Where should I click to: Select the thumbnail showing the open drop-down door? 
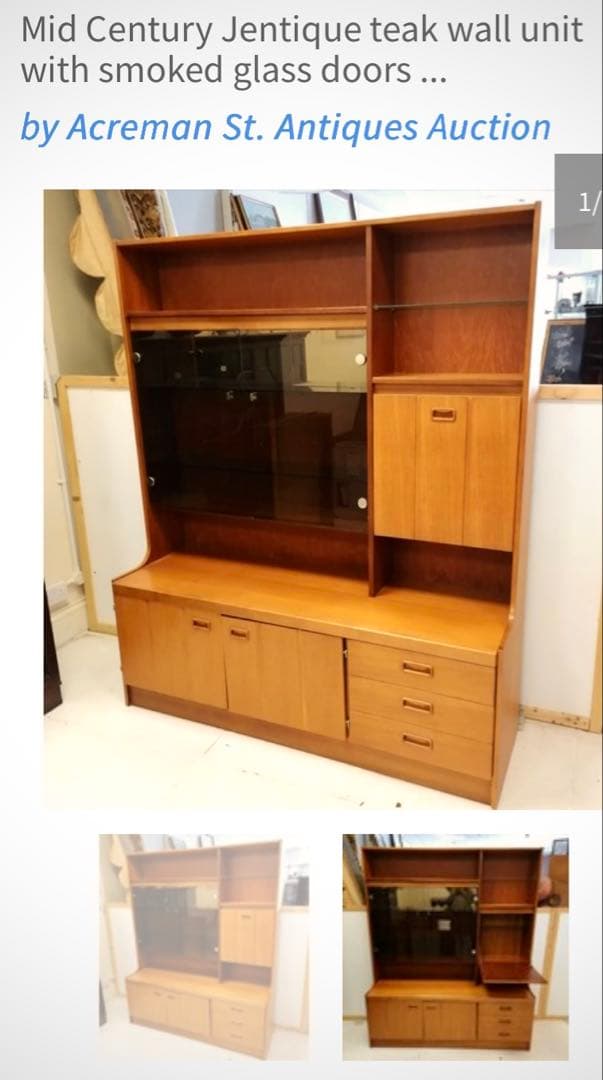click(455, 946)
